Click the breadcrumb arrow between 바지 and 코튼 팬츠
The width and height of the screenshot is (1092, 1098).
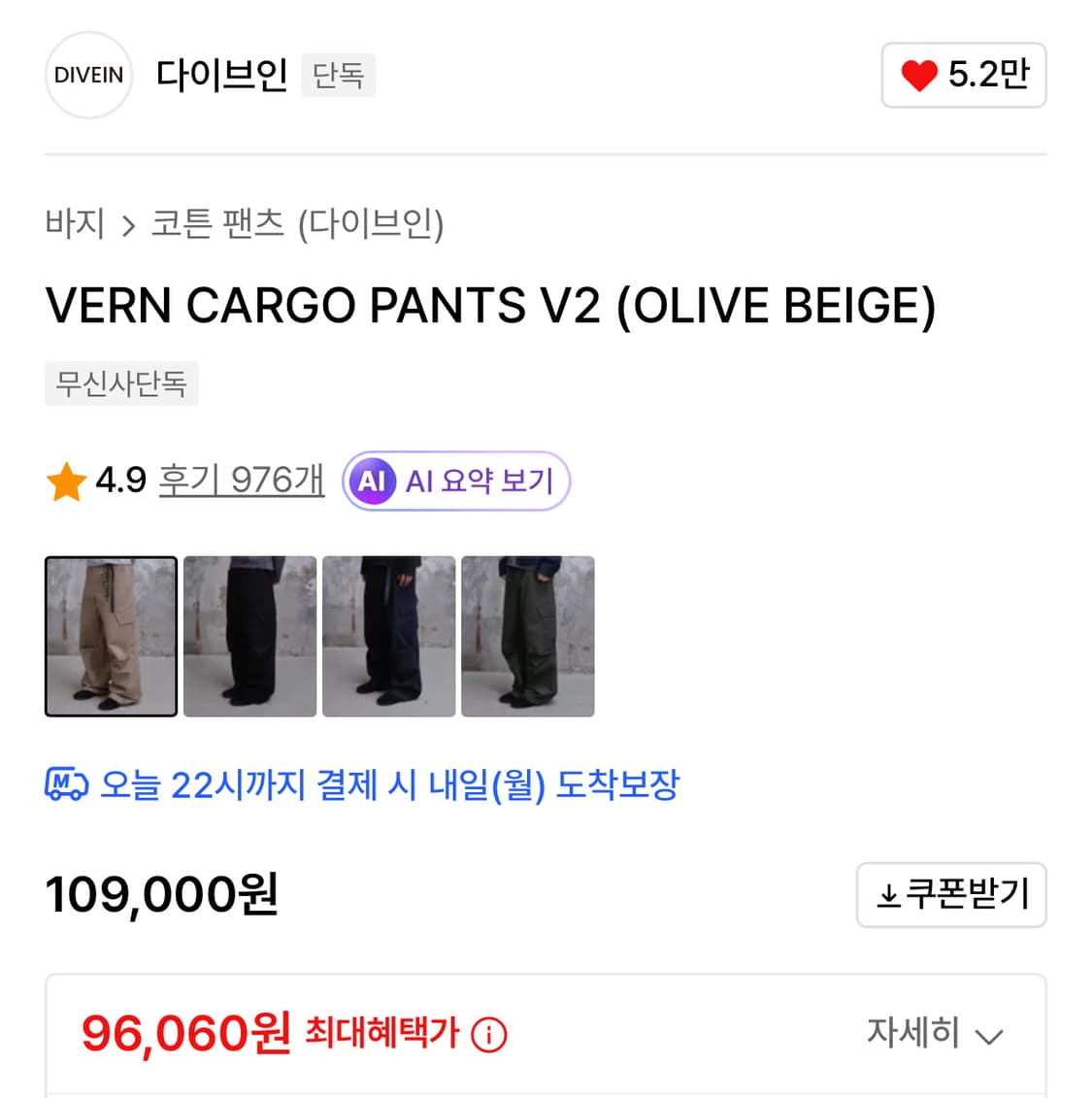pyautogui.click(x=128, y=225)
